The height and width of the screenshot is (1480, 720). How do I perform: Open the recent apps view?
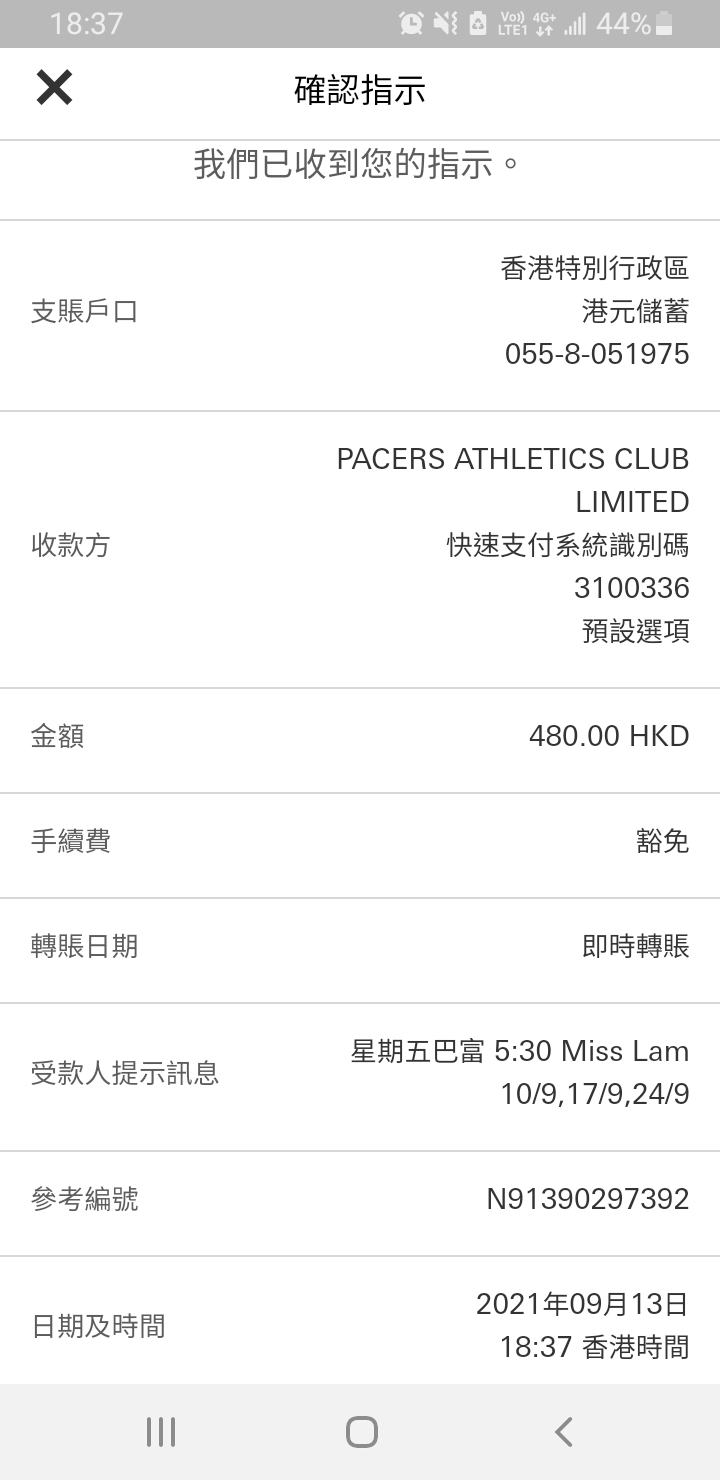[x=160, y=1432]
